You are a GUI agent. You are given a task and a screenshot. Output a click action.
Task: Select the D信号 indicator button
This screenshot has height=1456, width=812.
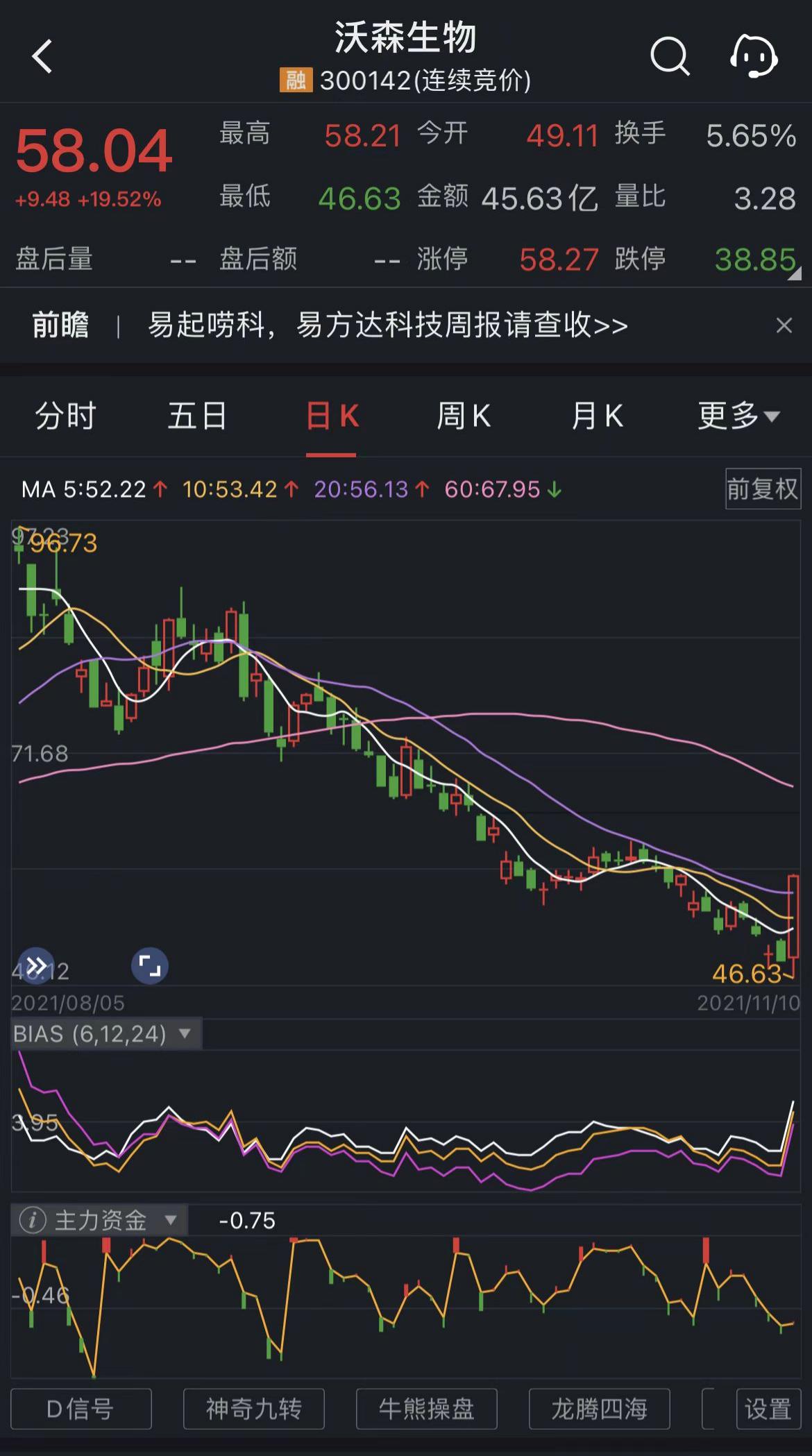point(81,1410)
